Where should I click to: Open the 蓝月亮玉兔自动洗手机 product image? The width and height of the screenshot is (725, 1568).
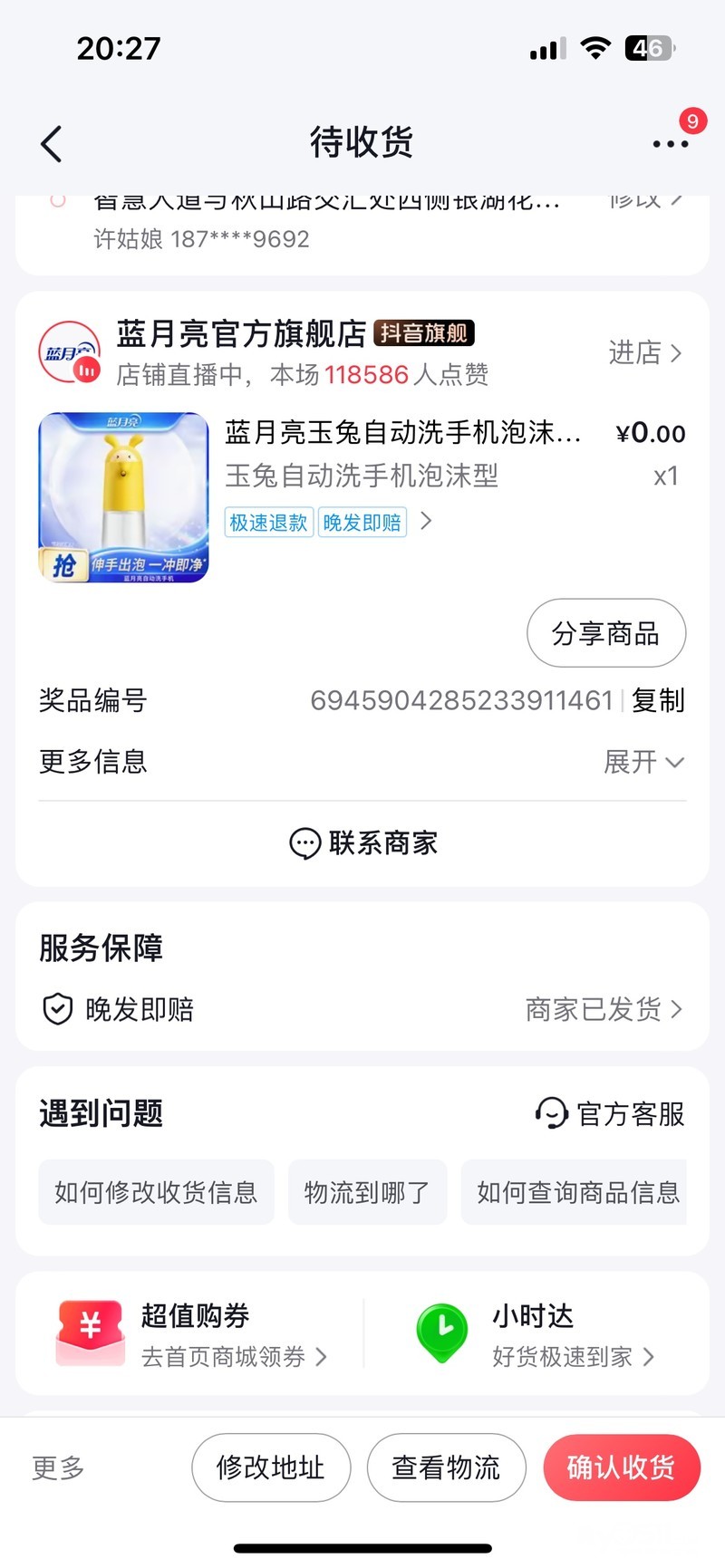pyautogui.click(x=123, y=497)
